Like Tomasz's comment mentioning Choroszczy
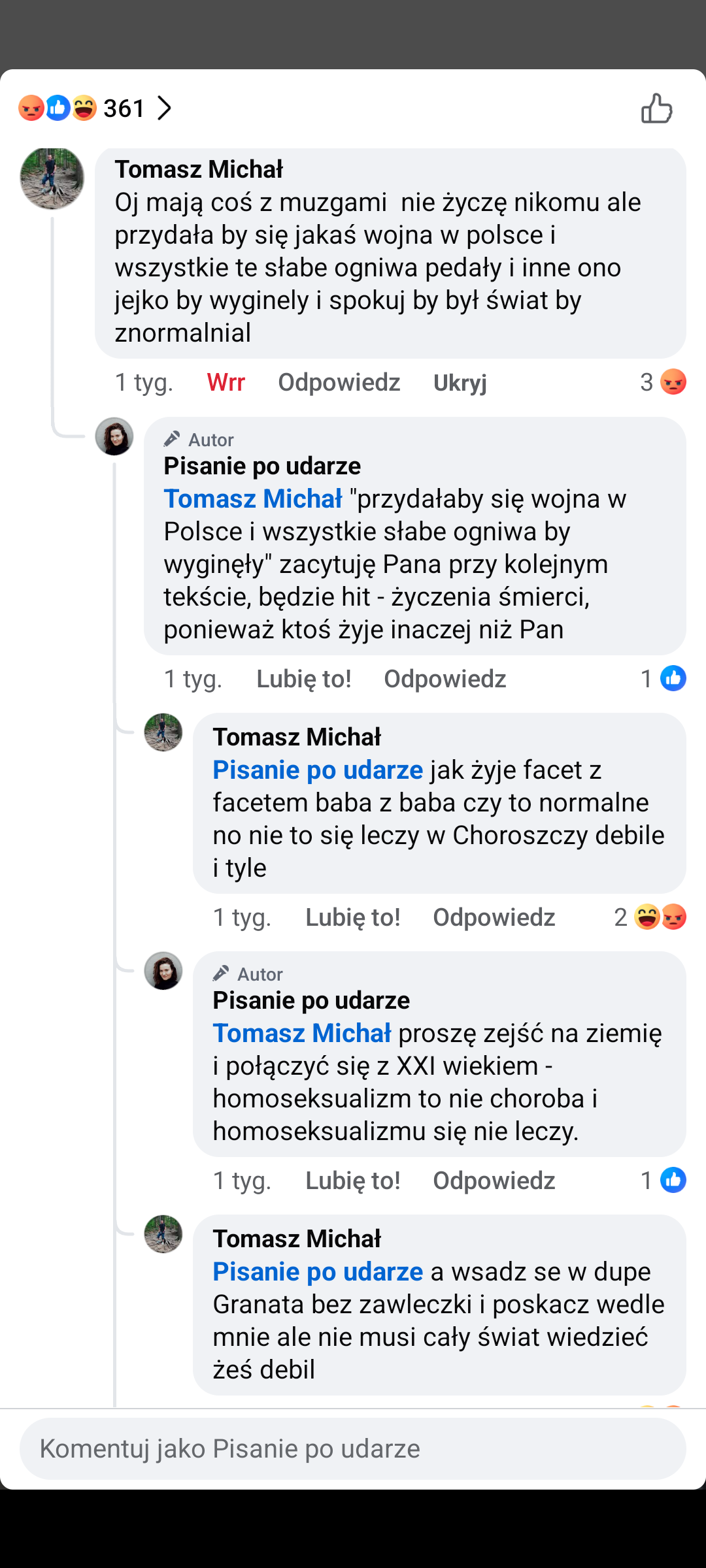706x1568 pixels. (352, 917)
